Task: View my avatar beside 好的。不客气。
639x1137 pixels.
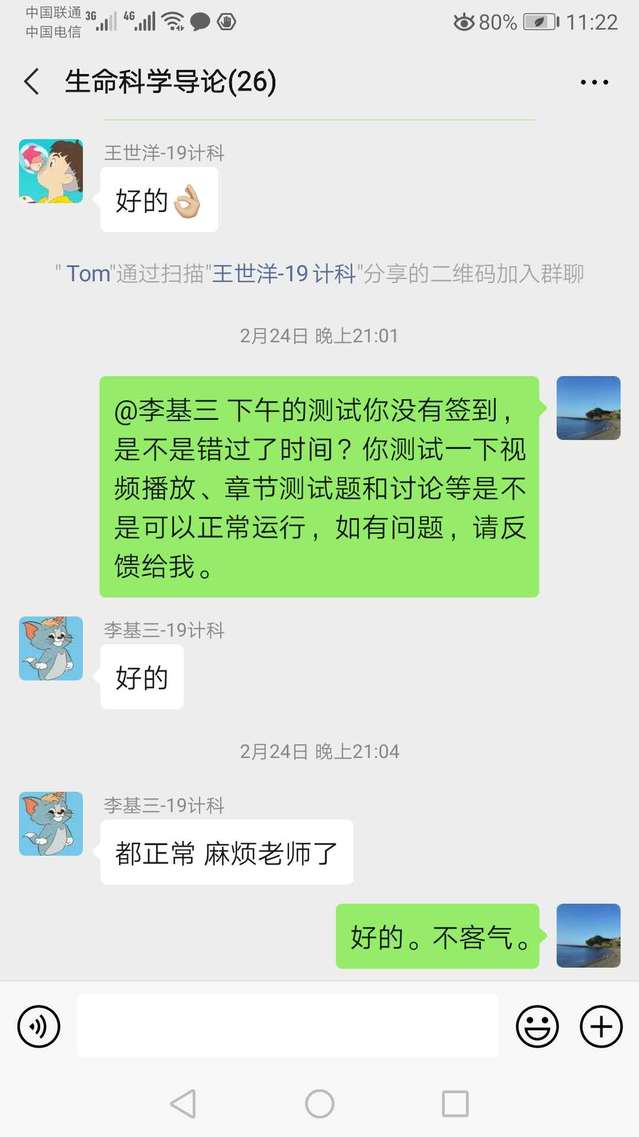Action: (588, 935)
